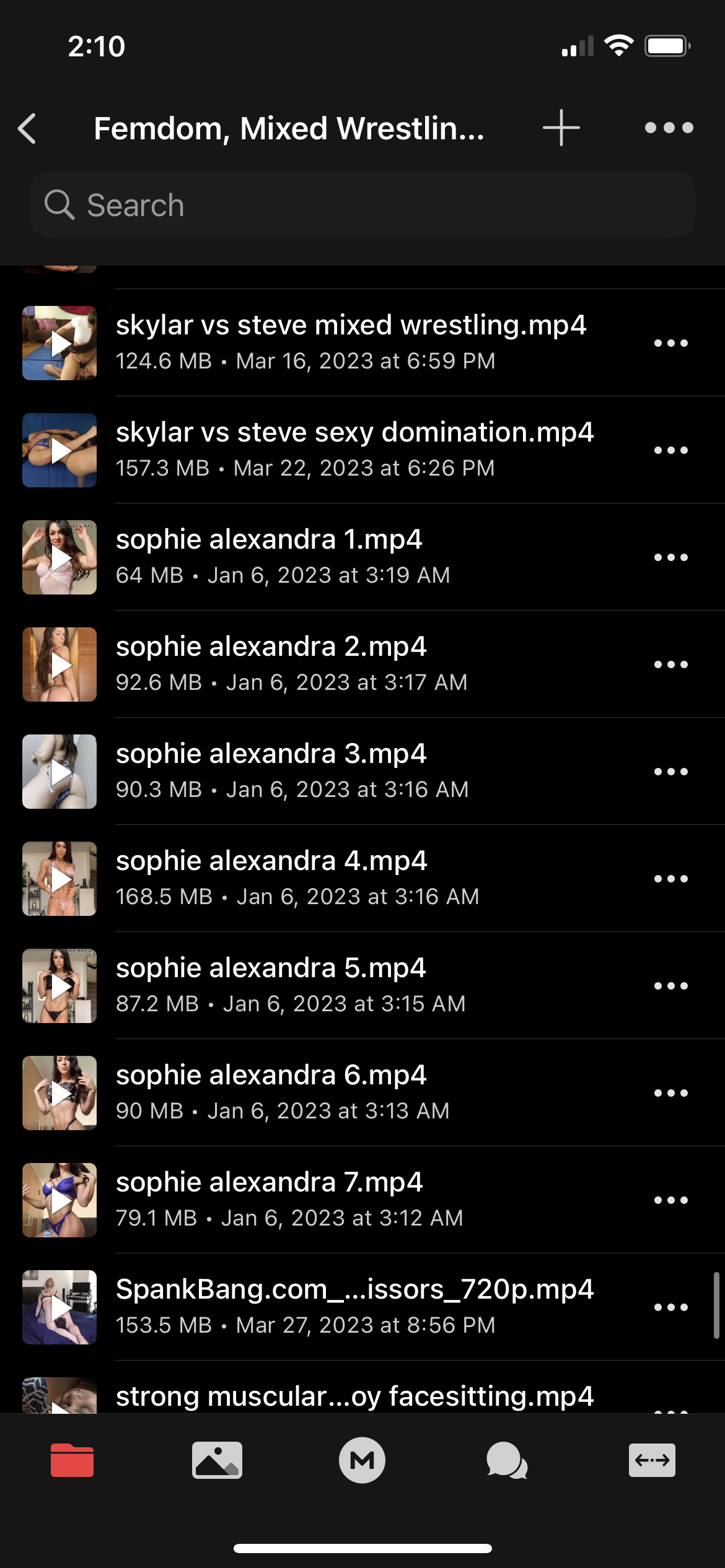
Task: Switch to the red folder files tab
Action: pyautogui.click(x=72, y=1460)
